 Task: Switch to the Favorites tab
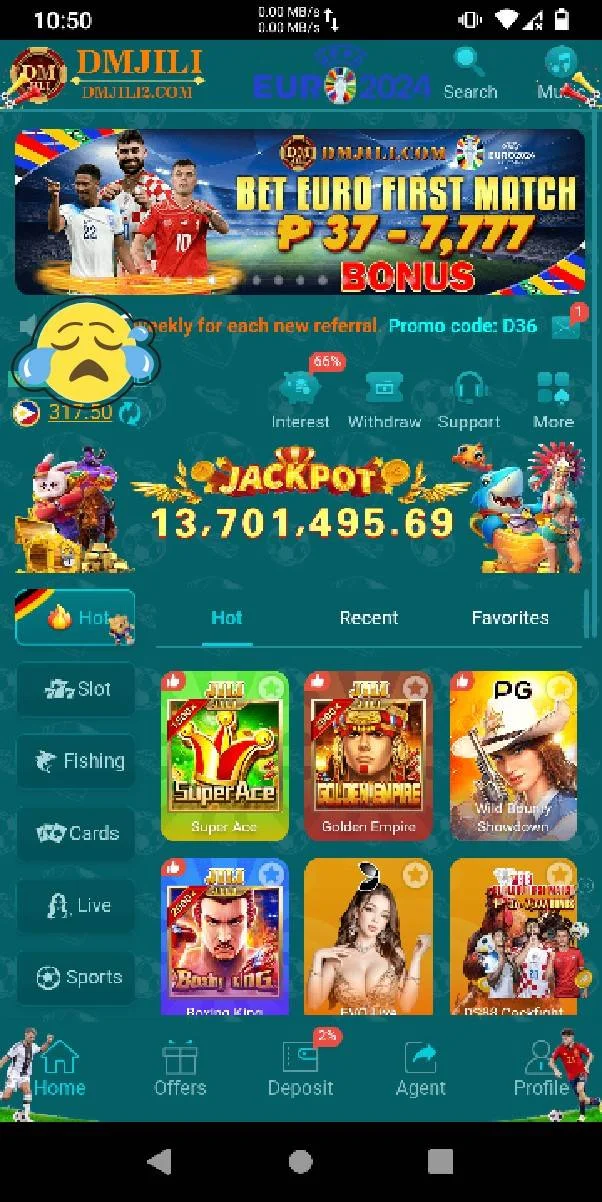click(510, 618)
